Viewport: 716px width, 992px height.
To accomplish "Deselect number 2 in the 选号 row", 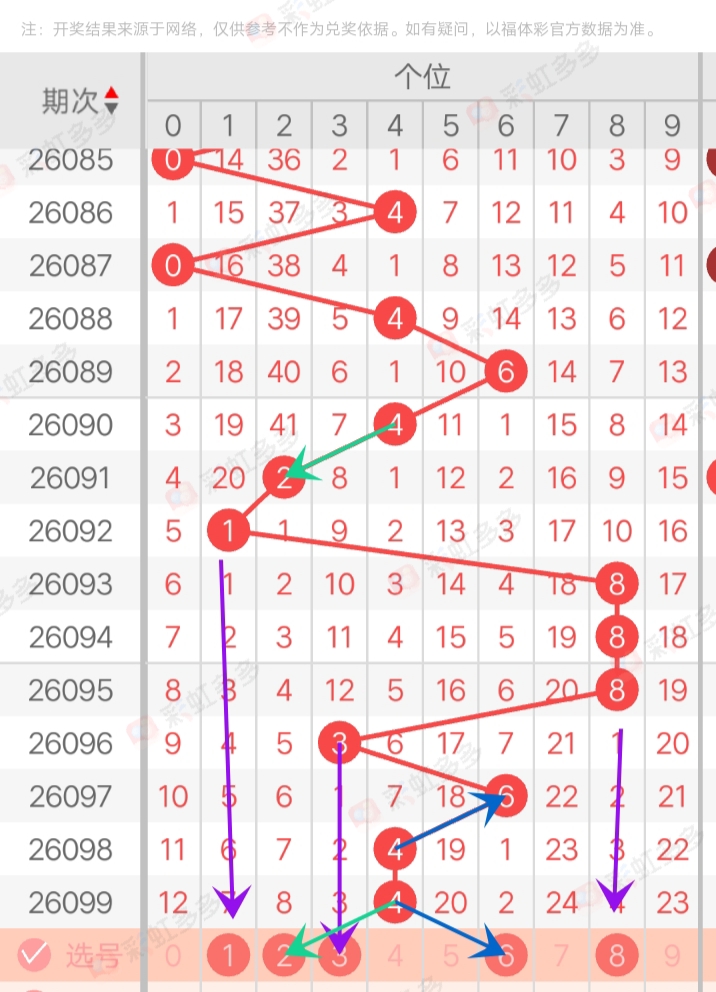I will click(x=284, y=956).
